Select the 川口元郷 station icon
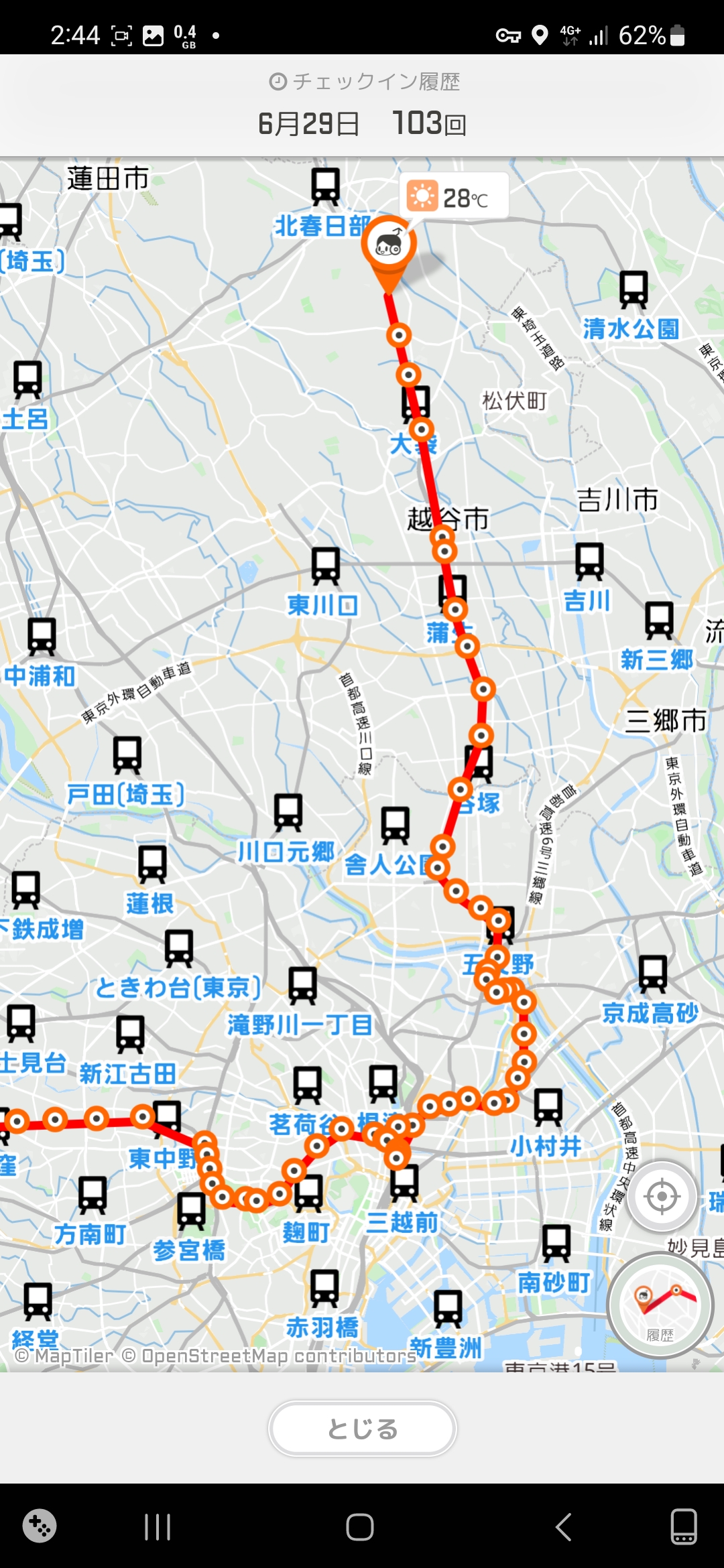This screenshot has width=724, height=1568. pos(288,813)
